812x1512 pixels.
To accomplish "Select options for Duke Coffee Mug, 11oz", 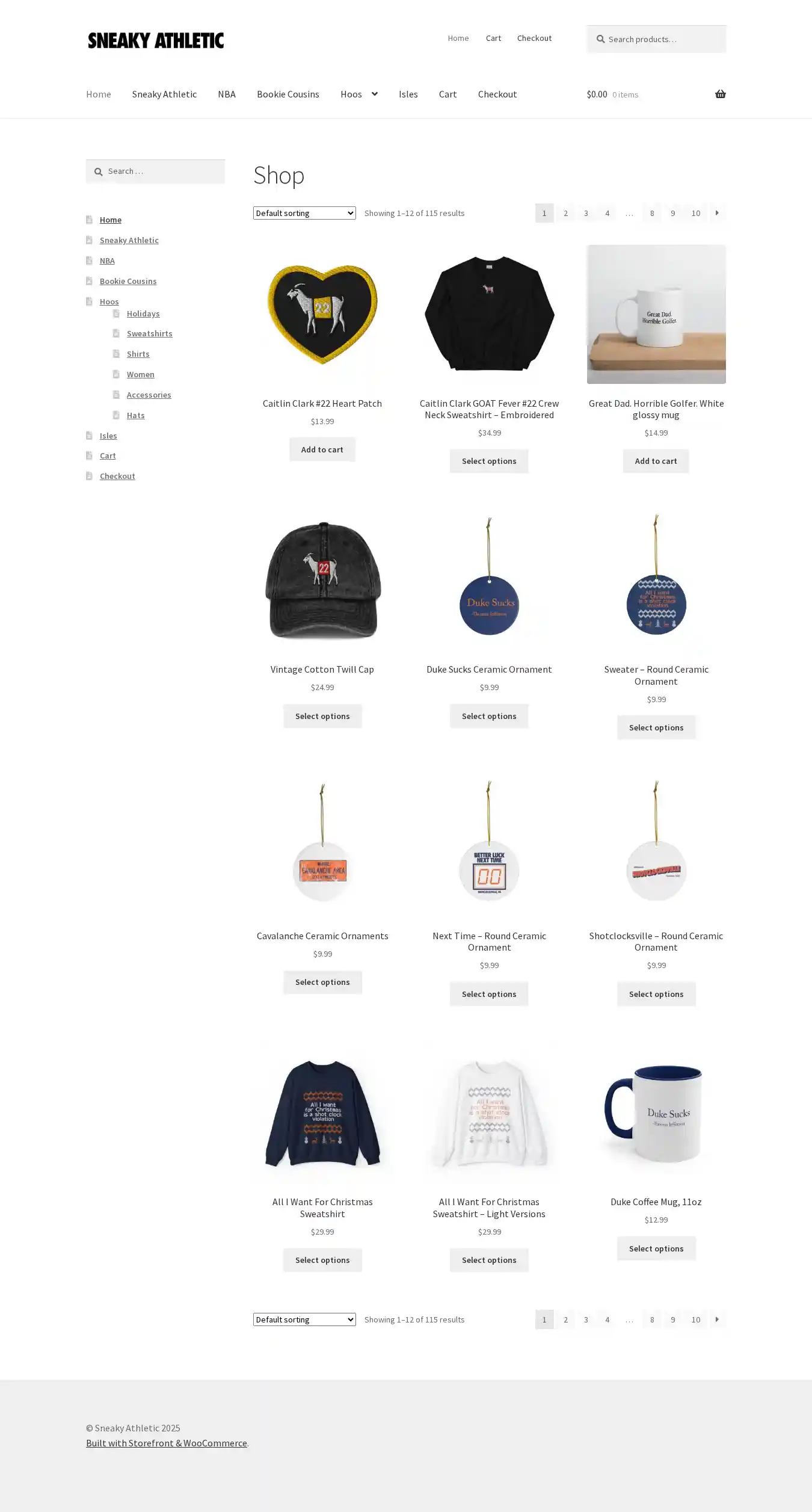I will (656, 1248).
